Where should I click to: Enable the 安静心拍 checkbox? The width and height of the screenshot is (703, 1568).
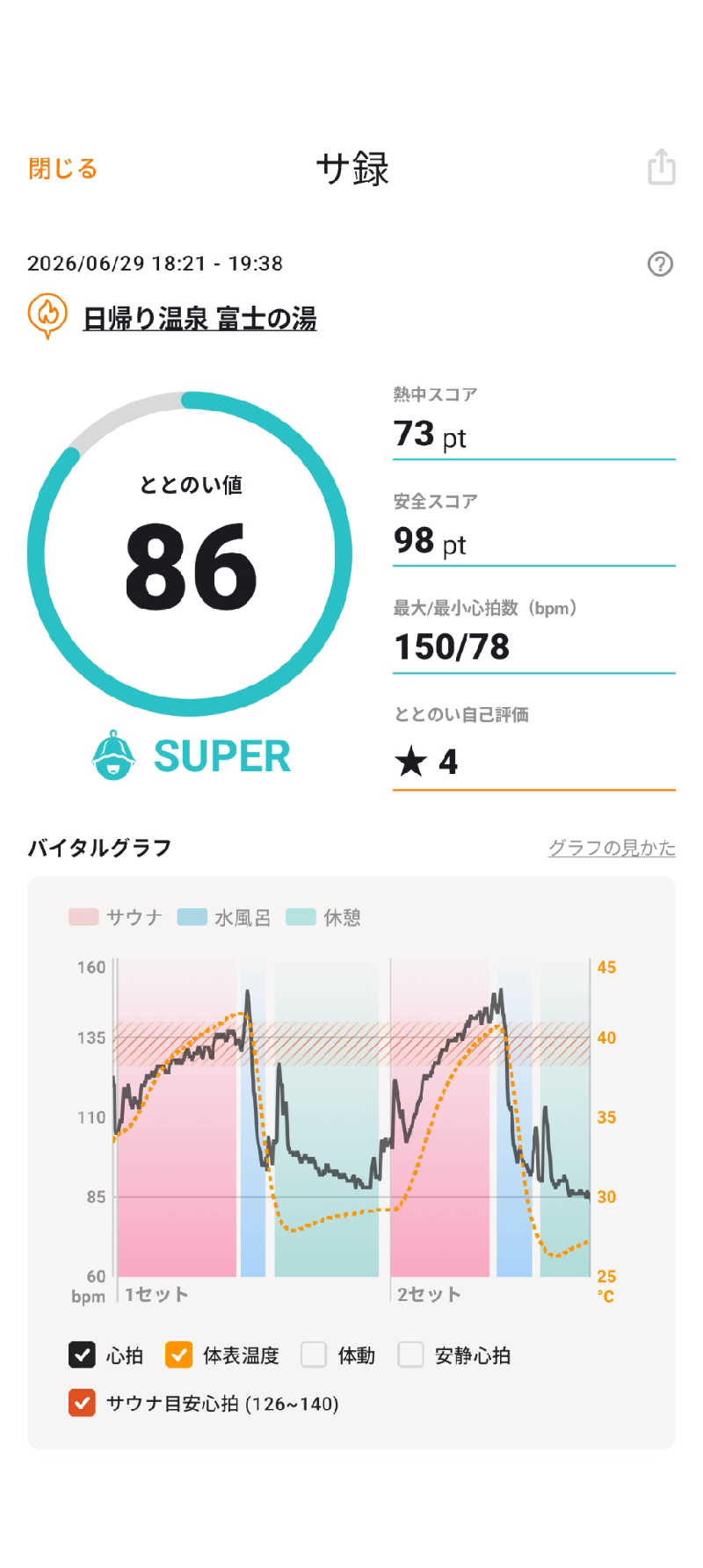(x=410, y=1355)
